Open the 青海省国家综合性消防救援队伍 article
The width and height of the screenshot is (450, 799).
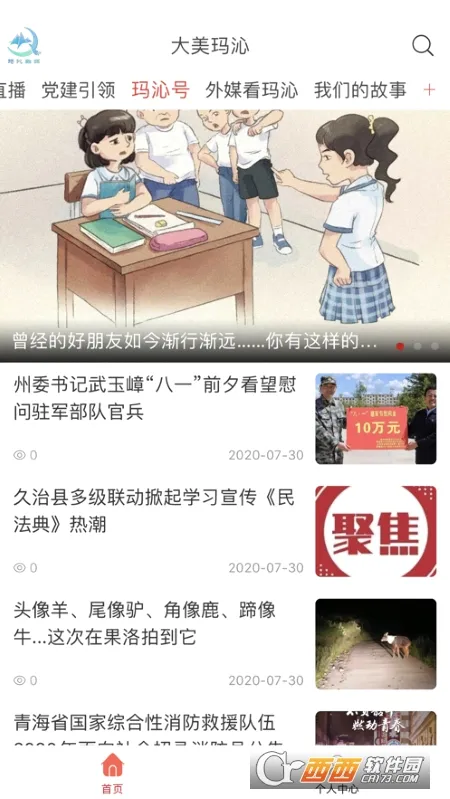(x=225, y=727)
